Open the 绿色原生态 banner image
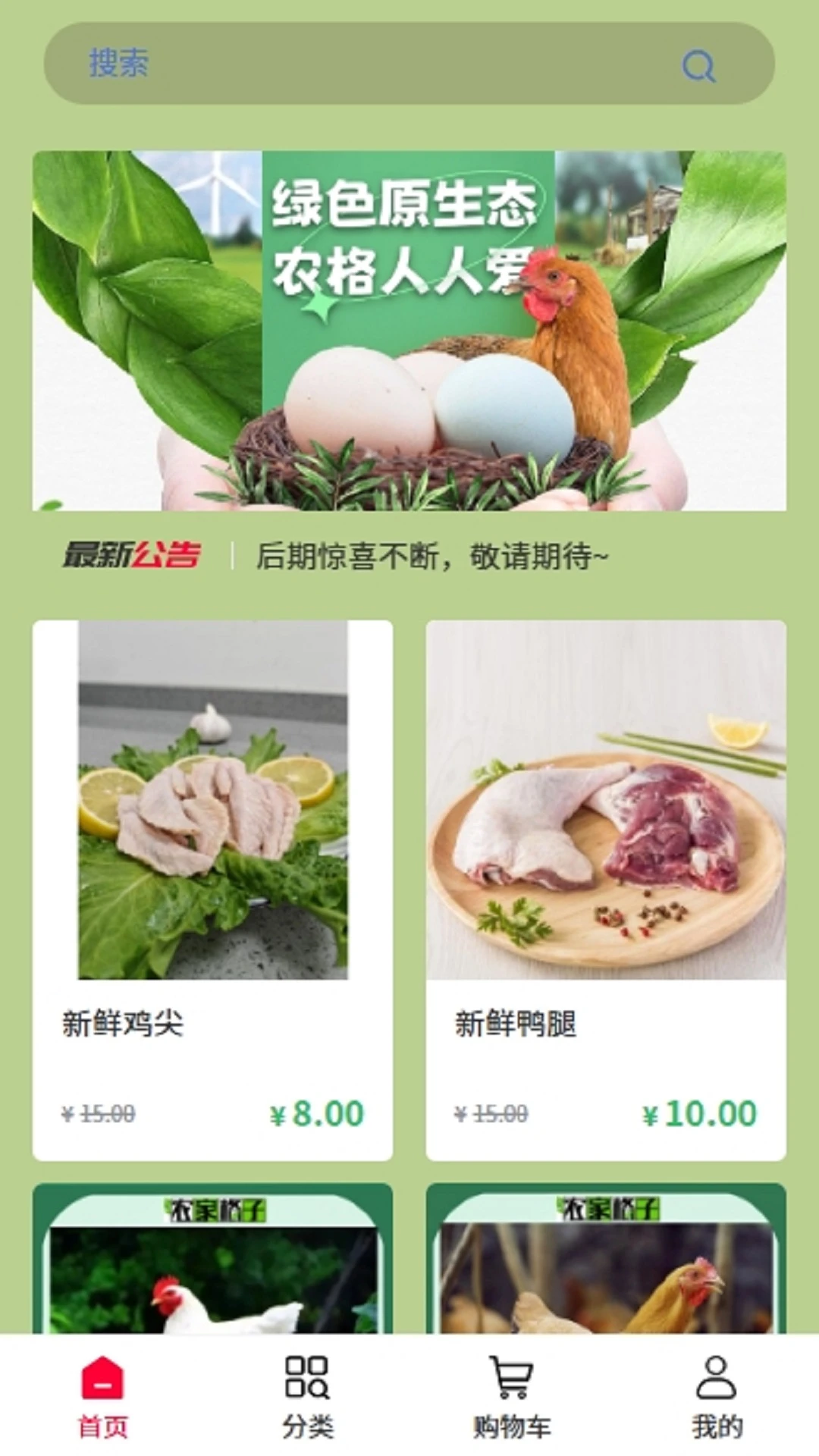 pos(409,330)
